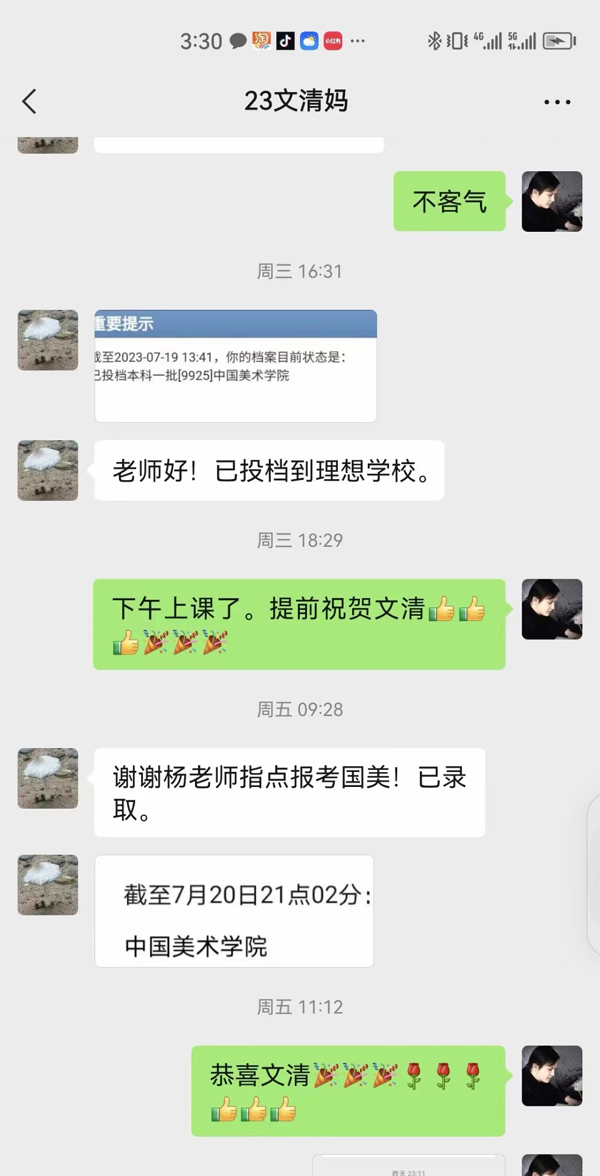The width and height of the screenshot is (600, 1176).
Task: Go back to the chat list
Action: (29, 101)
